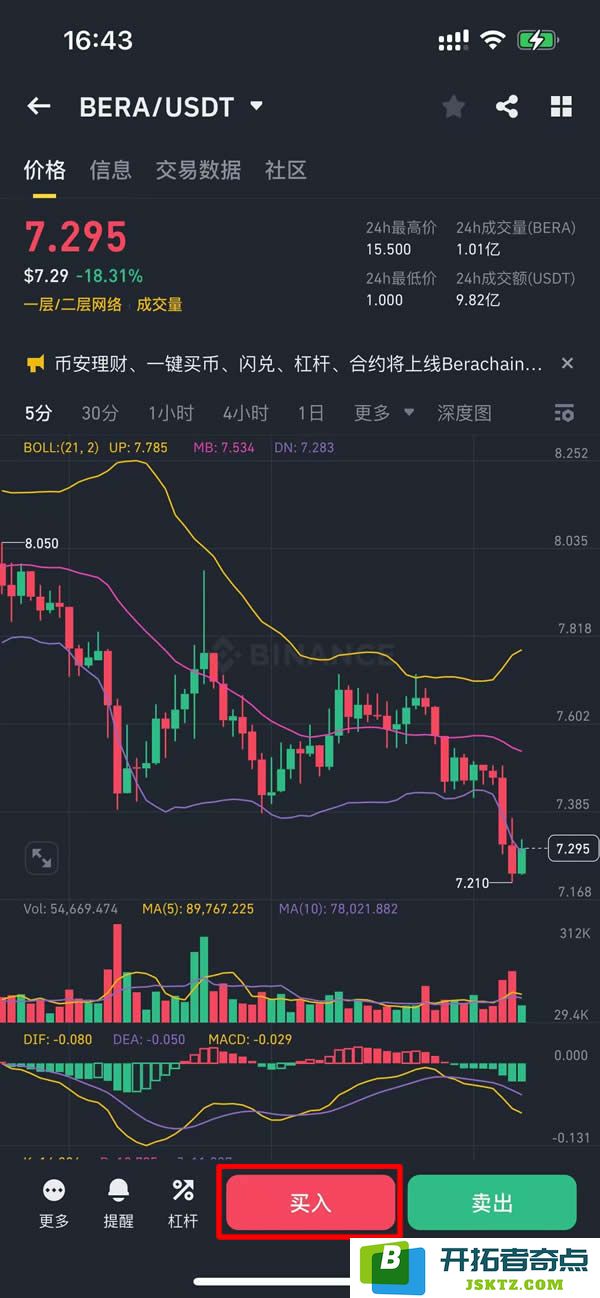The image size is (600, 1298).
Task: Select the 1小时 chart interval
Action: 171,413
